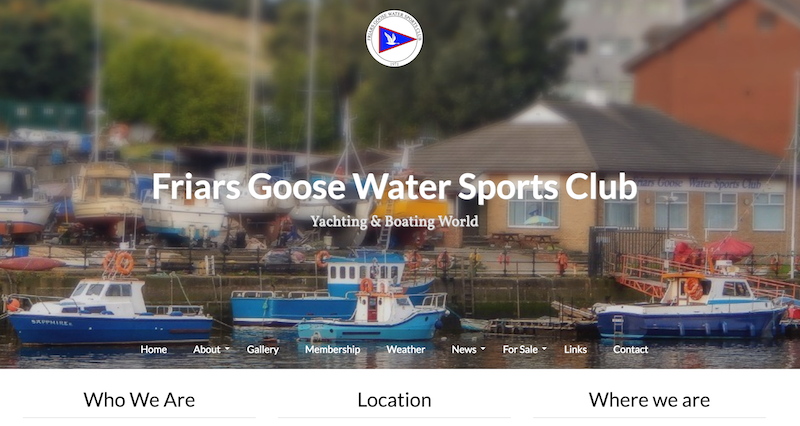Check the Weather page

coord(405,349)
